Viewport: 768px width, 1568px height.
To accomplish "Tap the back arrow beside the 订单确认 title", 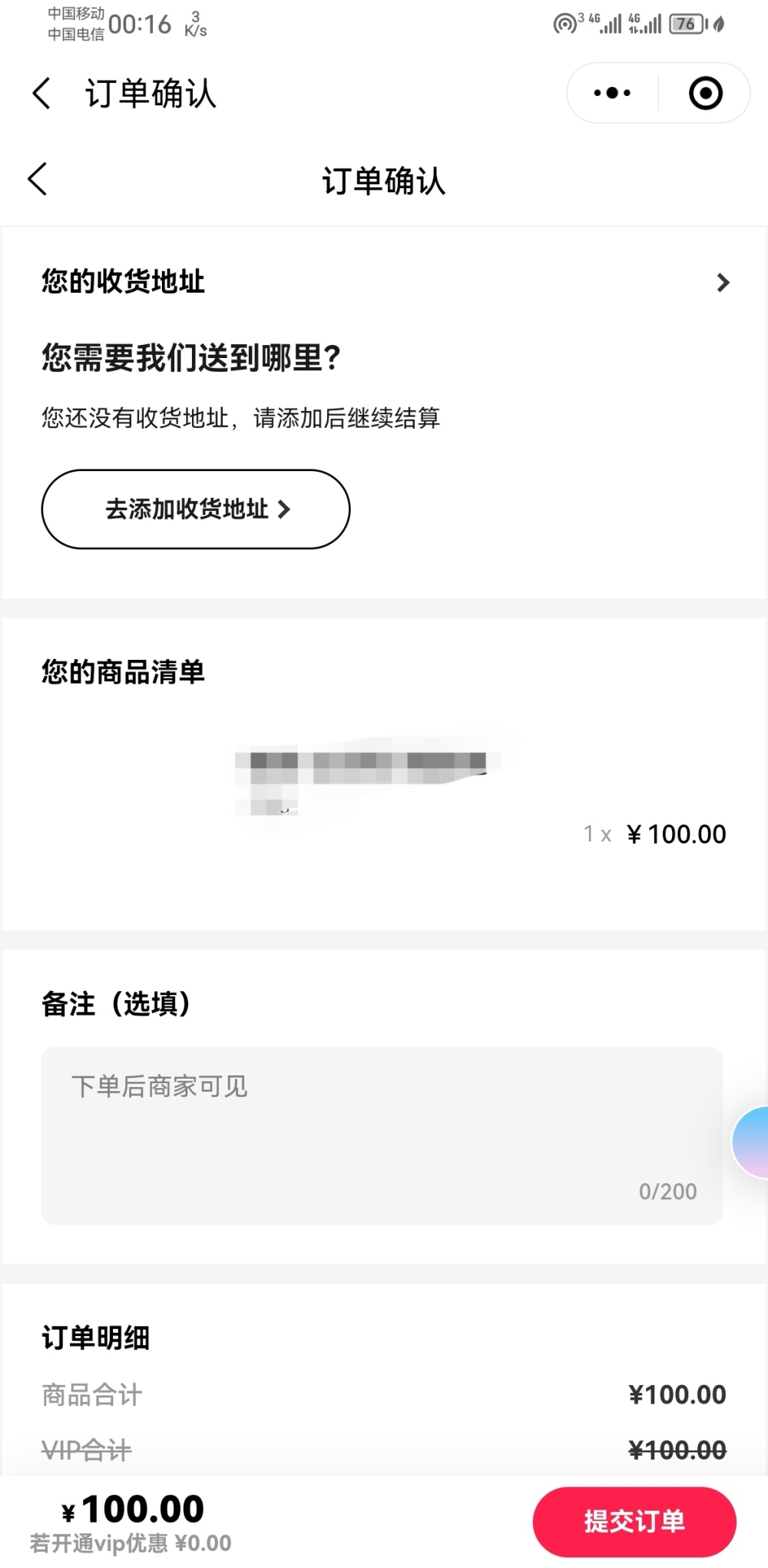I will click(38, 180).
